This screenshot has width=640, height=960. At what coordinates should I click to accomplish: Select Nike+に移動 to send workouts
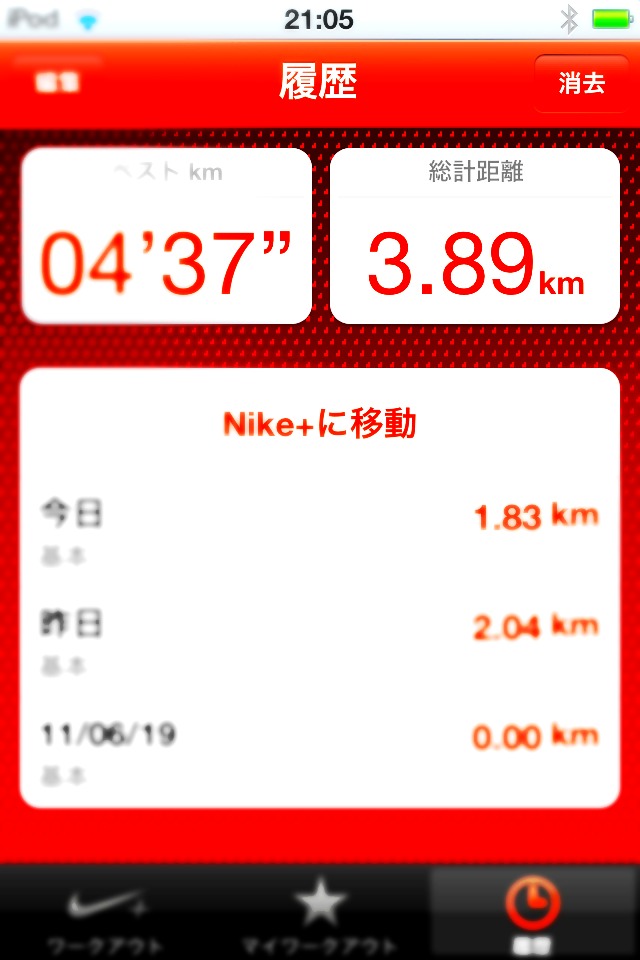319,425
